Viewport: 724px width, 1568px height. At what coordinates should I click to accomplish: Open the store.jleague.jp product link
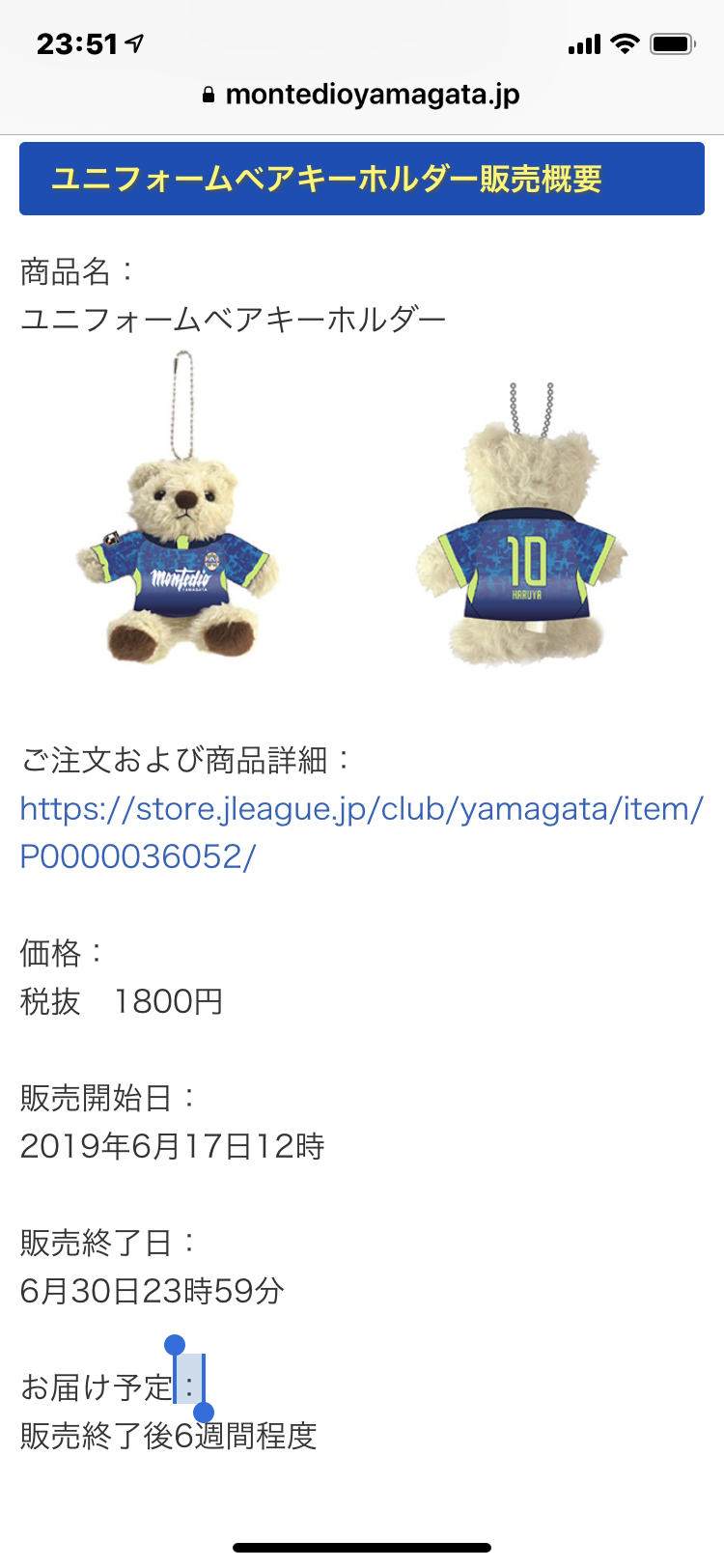coord(362,832)
